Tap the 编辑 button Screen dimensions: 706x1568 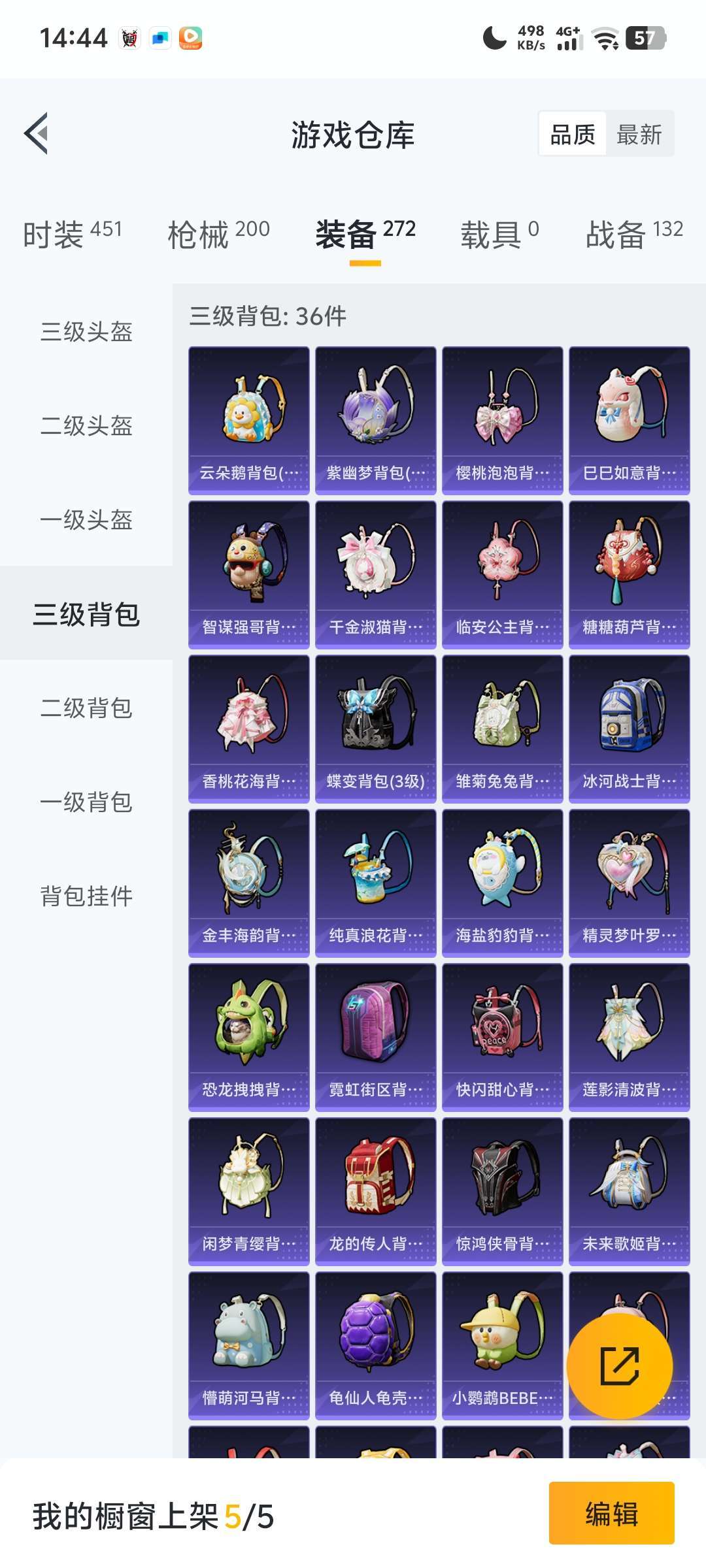611,1513
